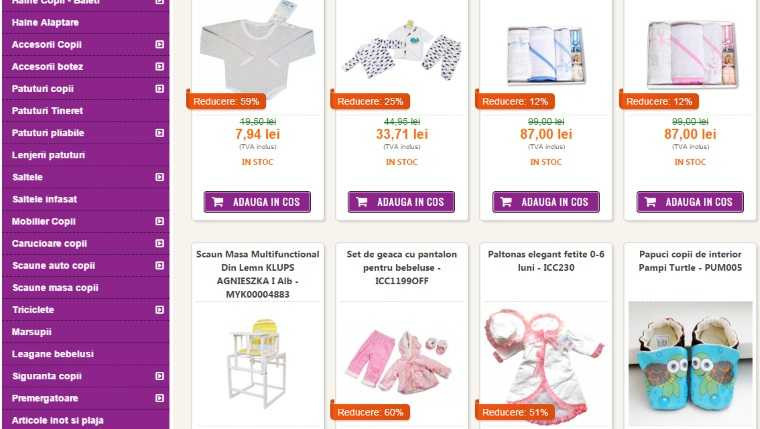Open Lenjerii patuturi category

[x=48, y=155]
